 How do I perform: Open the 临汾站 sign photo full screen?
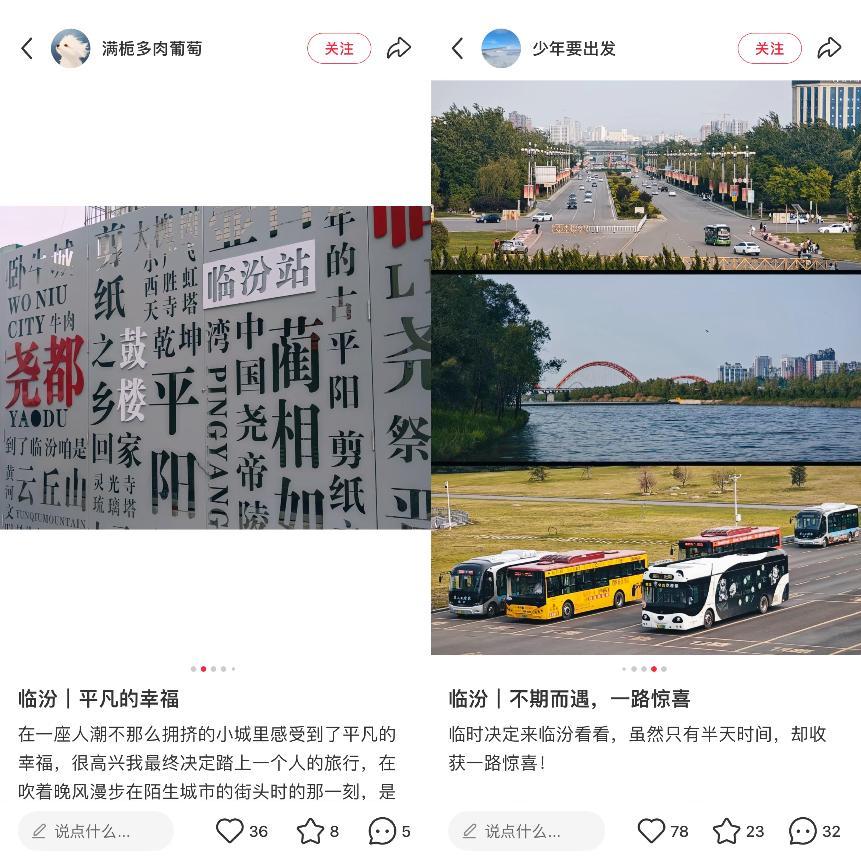tap(215, 367)
